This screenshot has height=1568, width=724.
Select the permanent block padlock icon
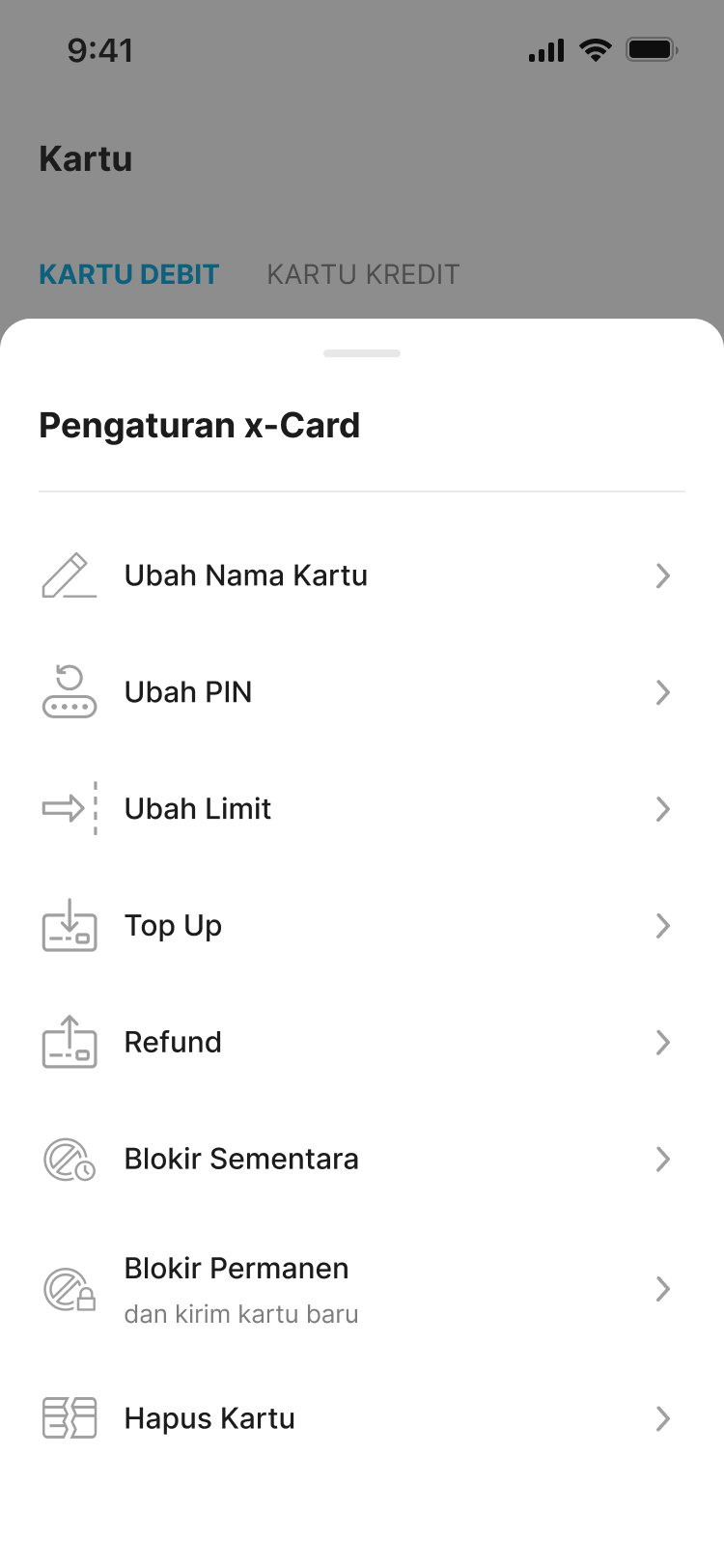(x=69, y=1289)
